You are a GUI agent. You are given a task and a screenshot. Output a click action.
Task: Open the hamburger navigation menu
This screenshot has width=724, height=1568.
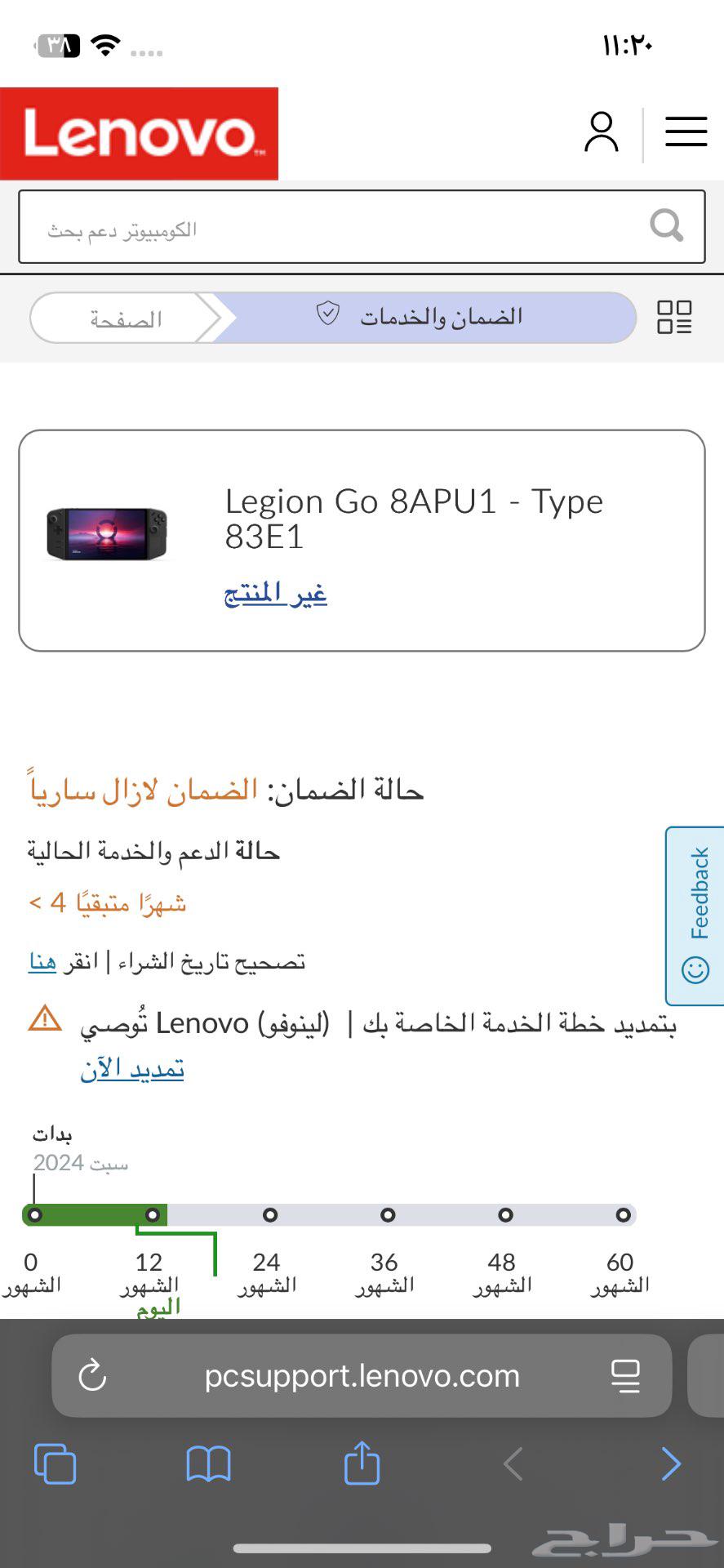686,131
